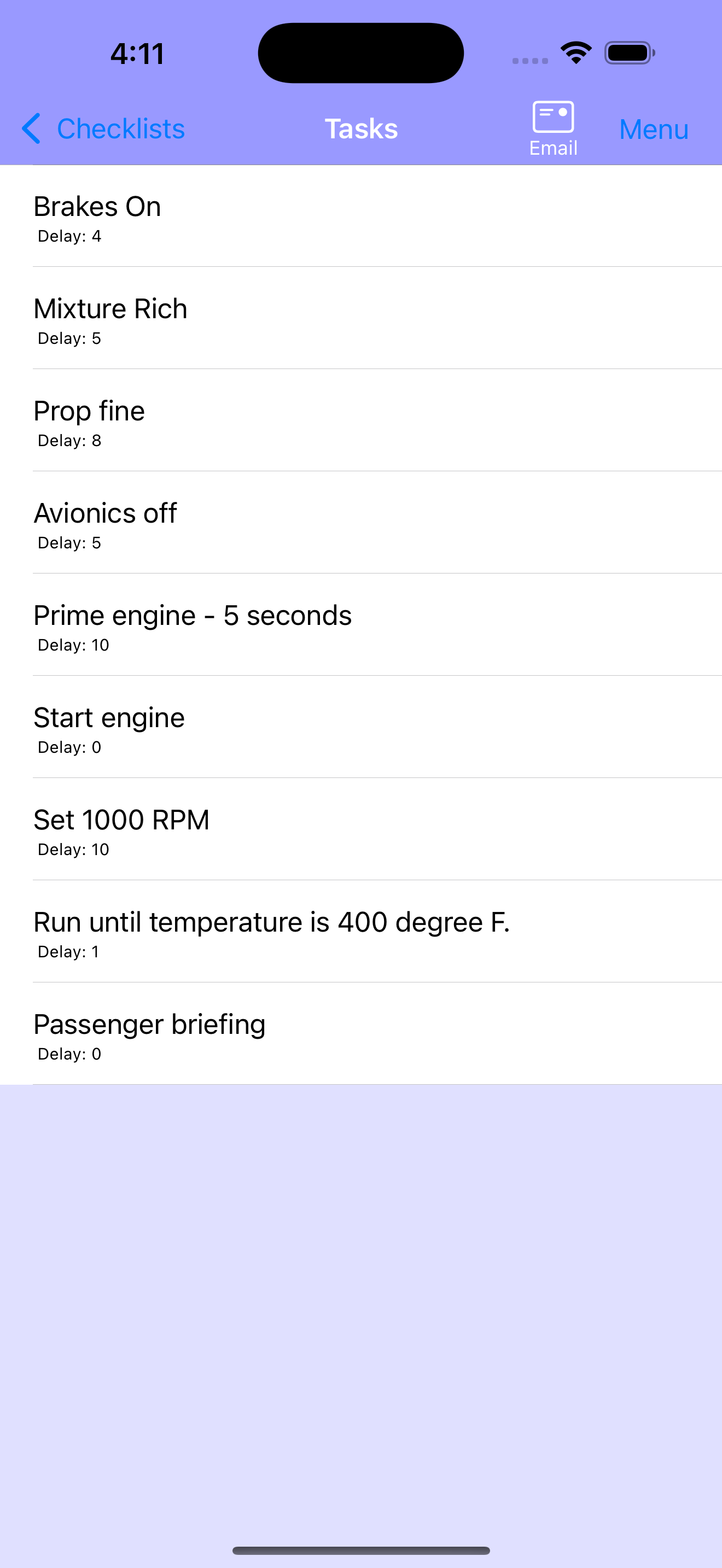Tap the clock showing 4:11

click(x=136, y=54)
